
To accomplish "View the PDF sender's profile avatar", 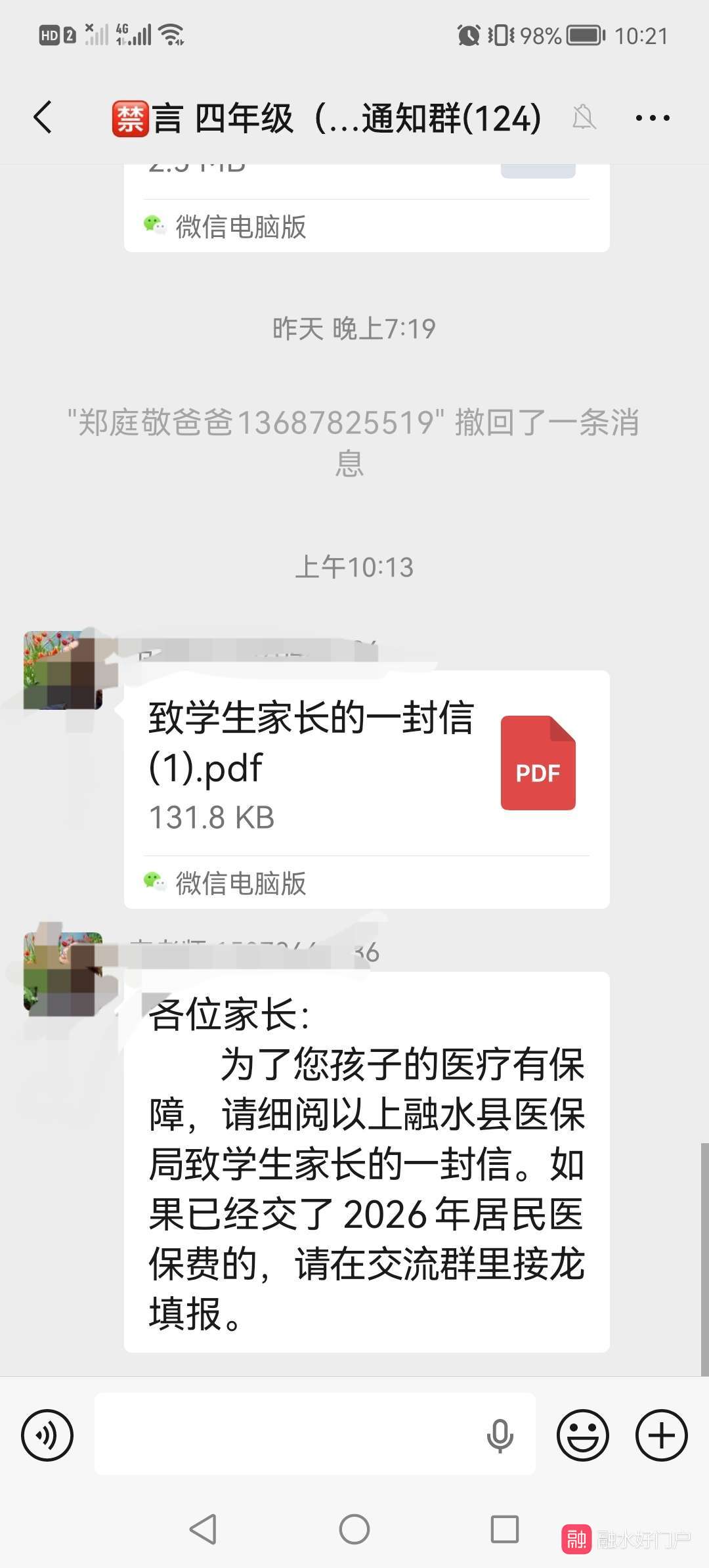I will pyautogui.click(x=63, y=670).
